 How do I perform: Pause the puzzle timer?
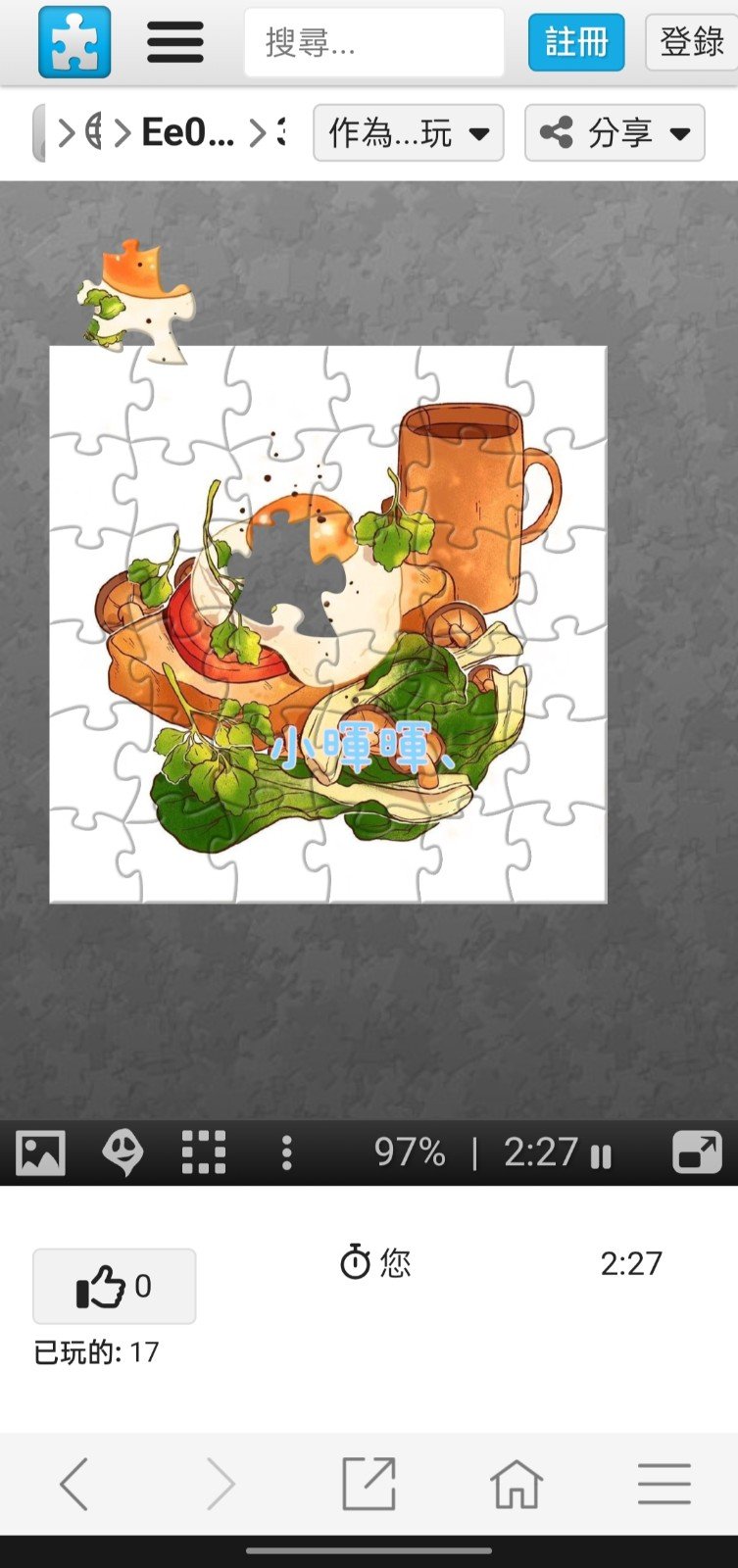tap(601, 1156)
